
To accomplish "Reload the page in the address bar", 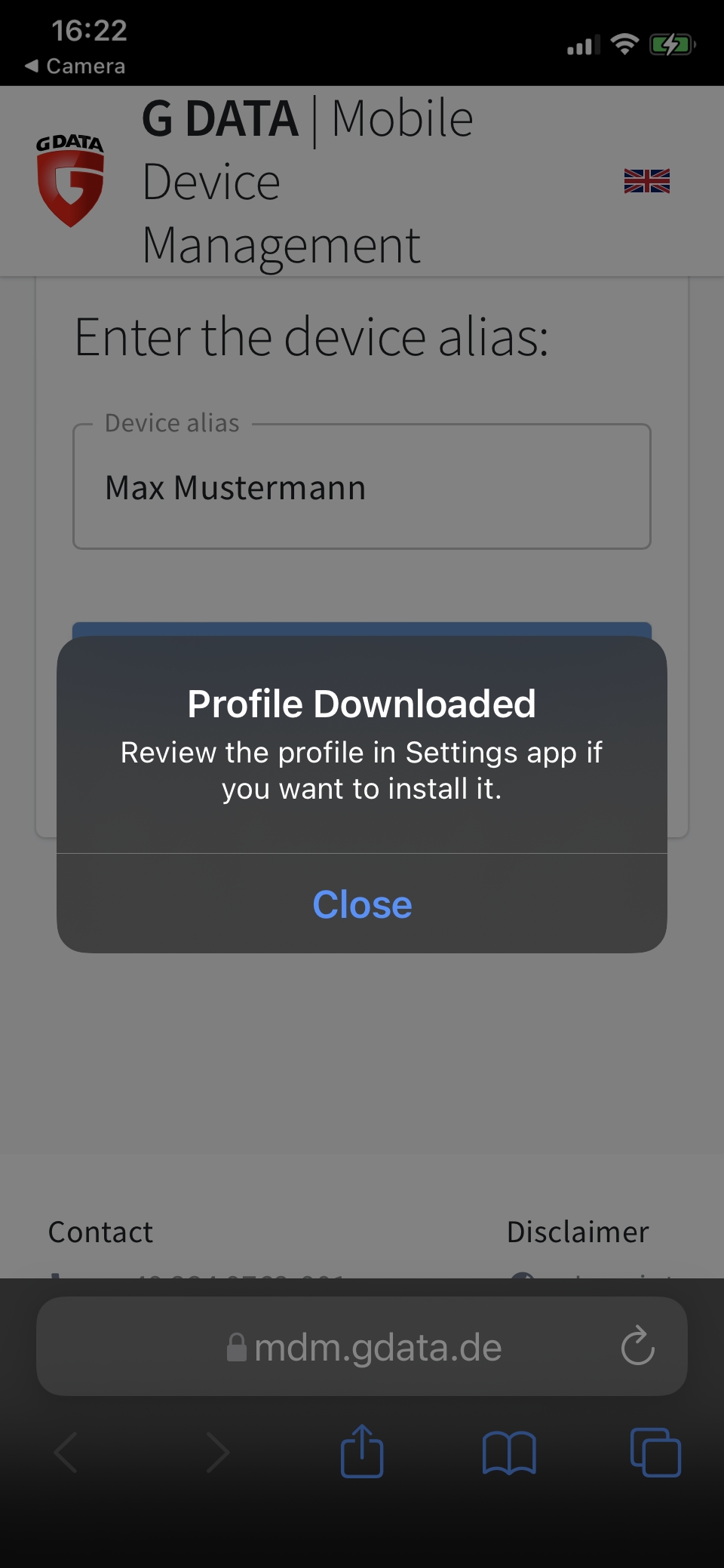I will [x=637, y=1346].
